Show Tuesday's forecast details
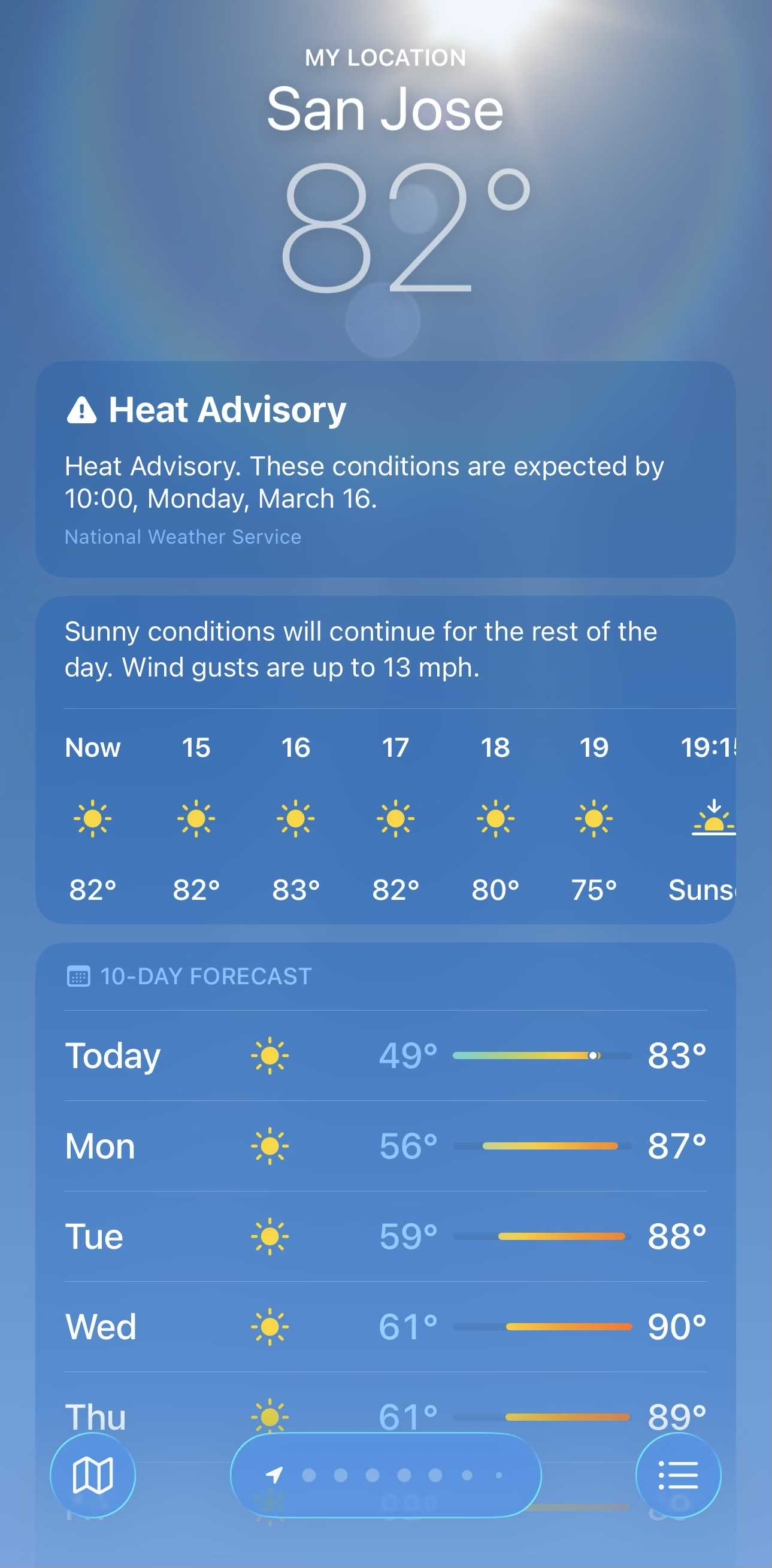 point(385,1236)
